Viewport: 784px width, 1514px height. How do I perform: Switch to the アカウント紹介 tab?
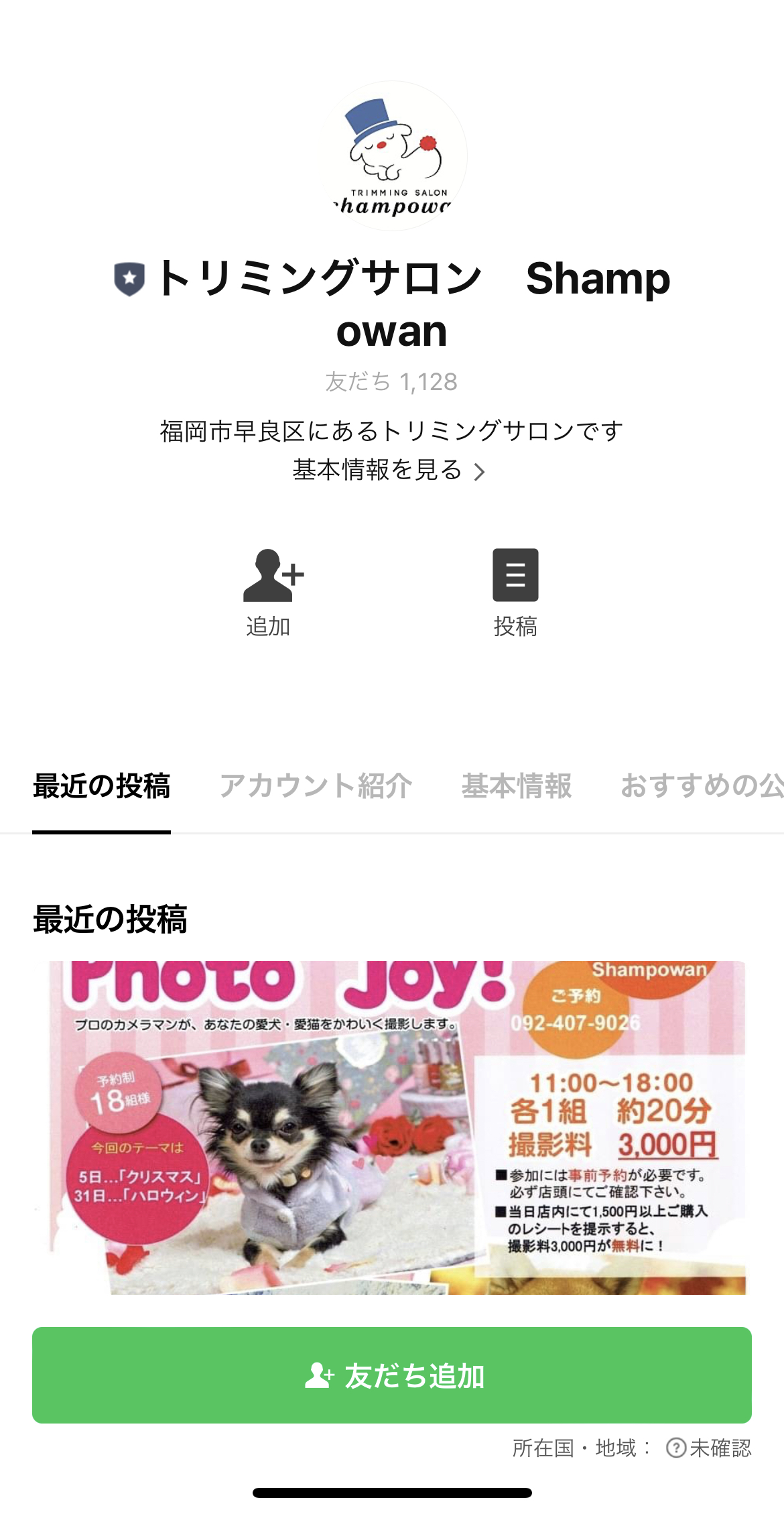317,789
